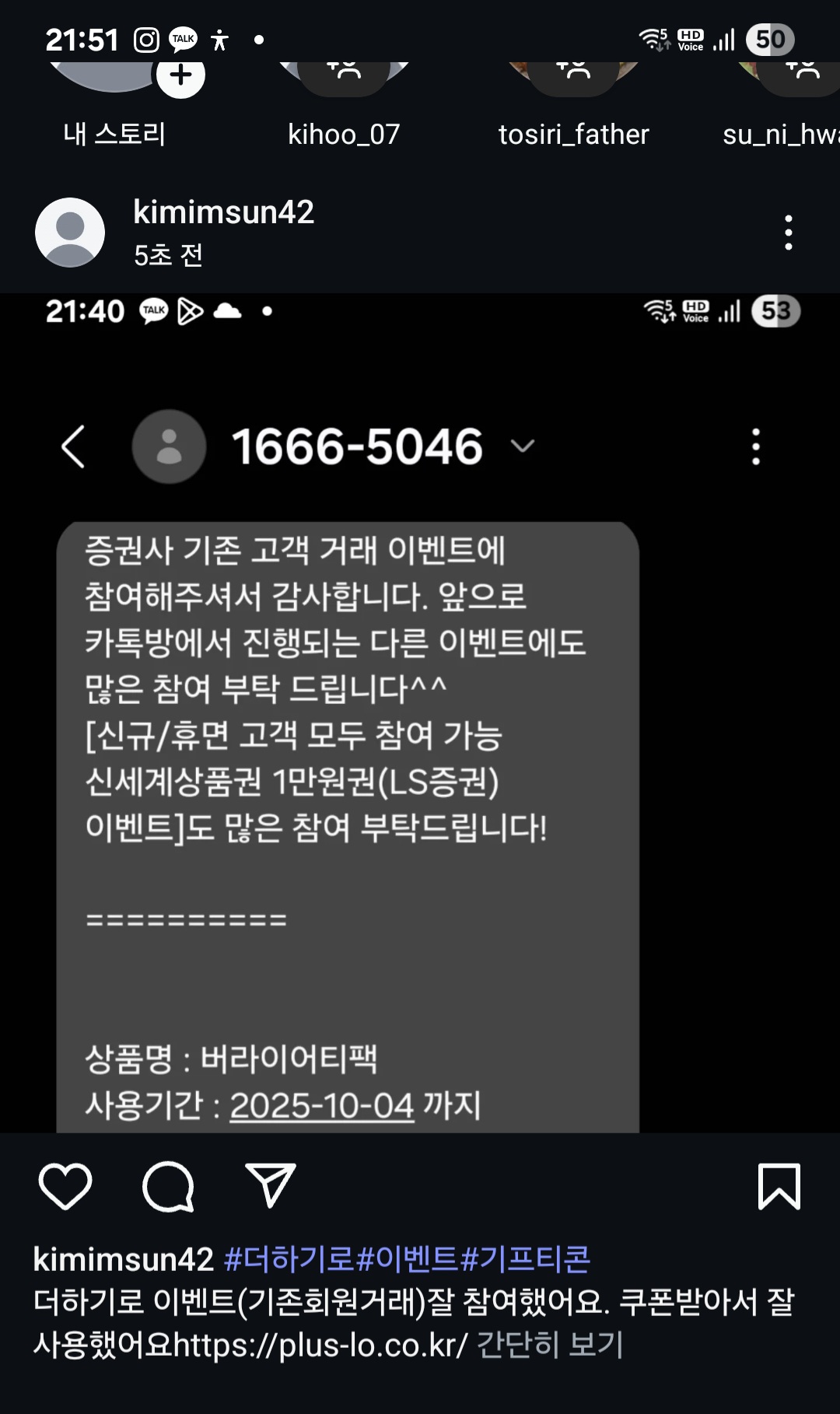The image size is (840, 1414).
Task: Open the posted screenshot image
Action: point(420,712)
